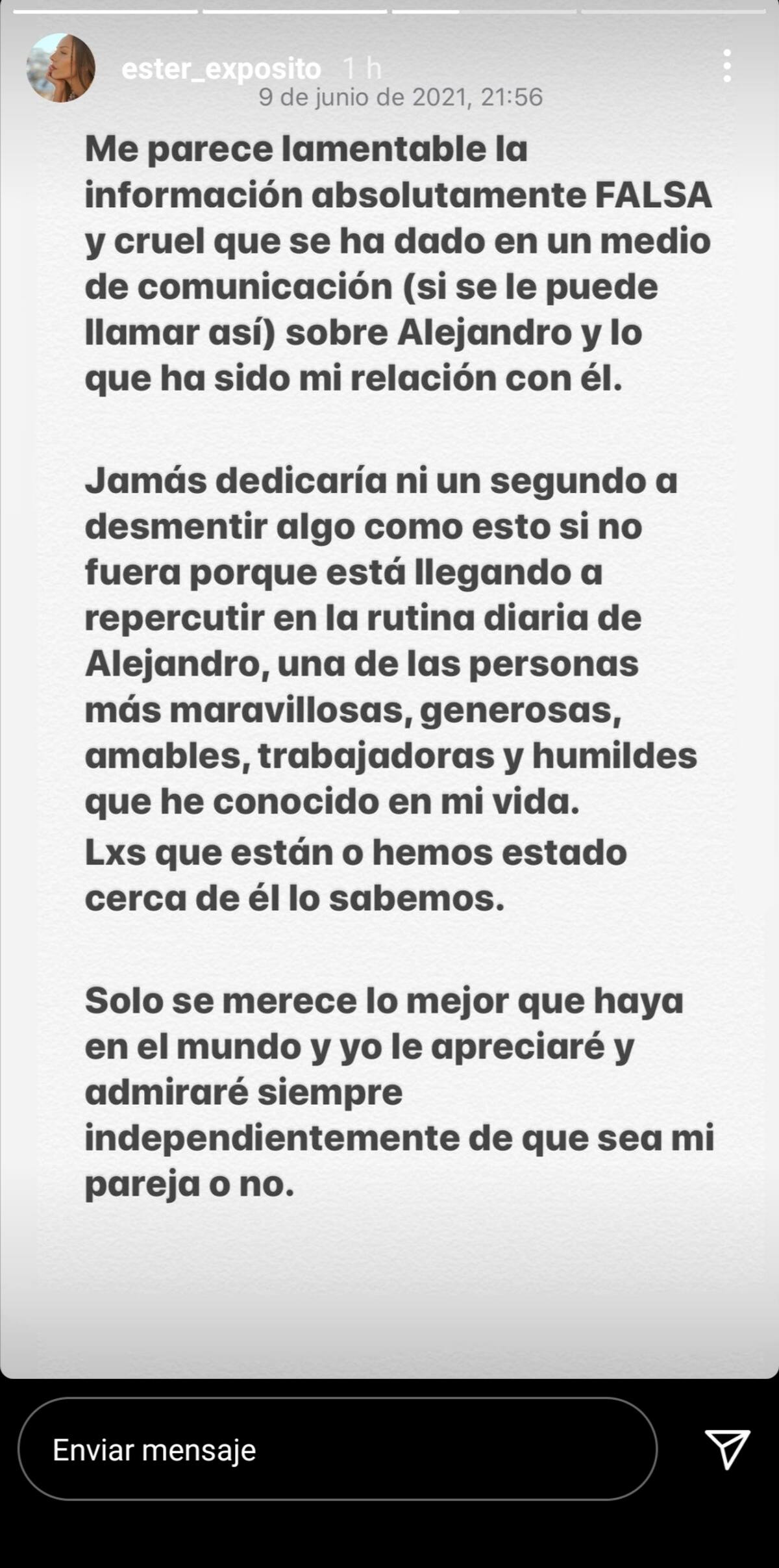This screenshot has height=1568, width=779.
Task: Open the story options menu
Action: 726,66
